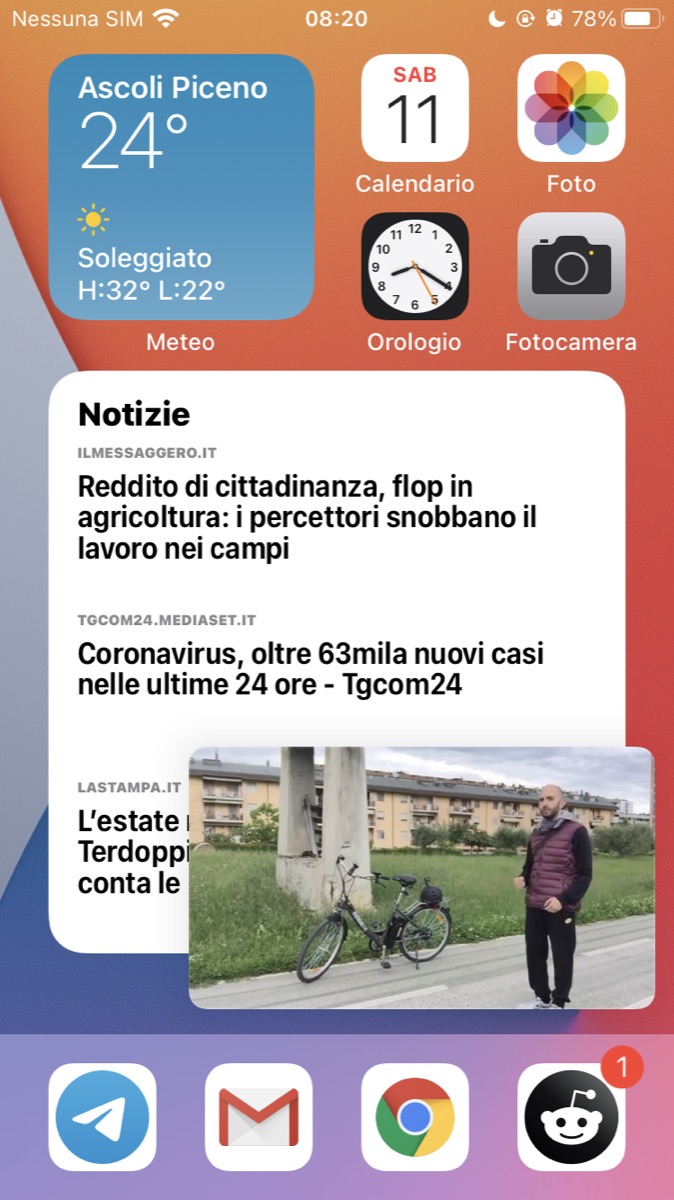This screenshot has width=674, height=1200.
Task: Open Chrome browser from the dock
Action: click(414, 1116)
